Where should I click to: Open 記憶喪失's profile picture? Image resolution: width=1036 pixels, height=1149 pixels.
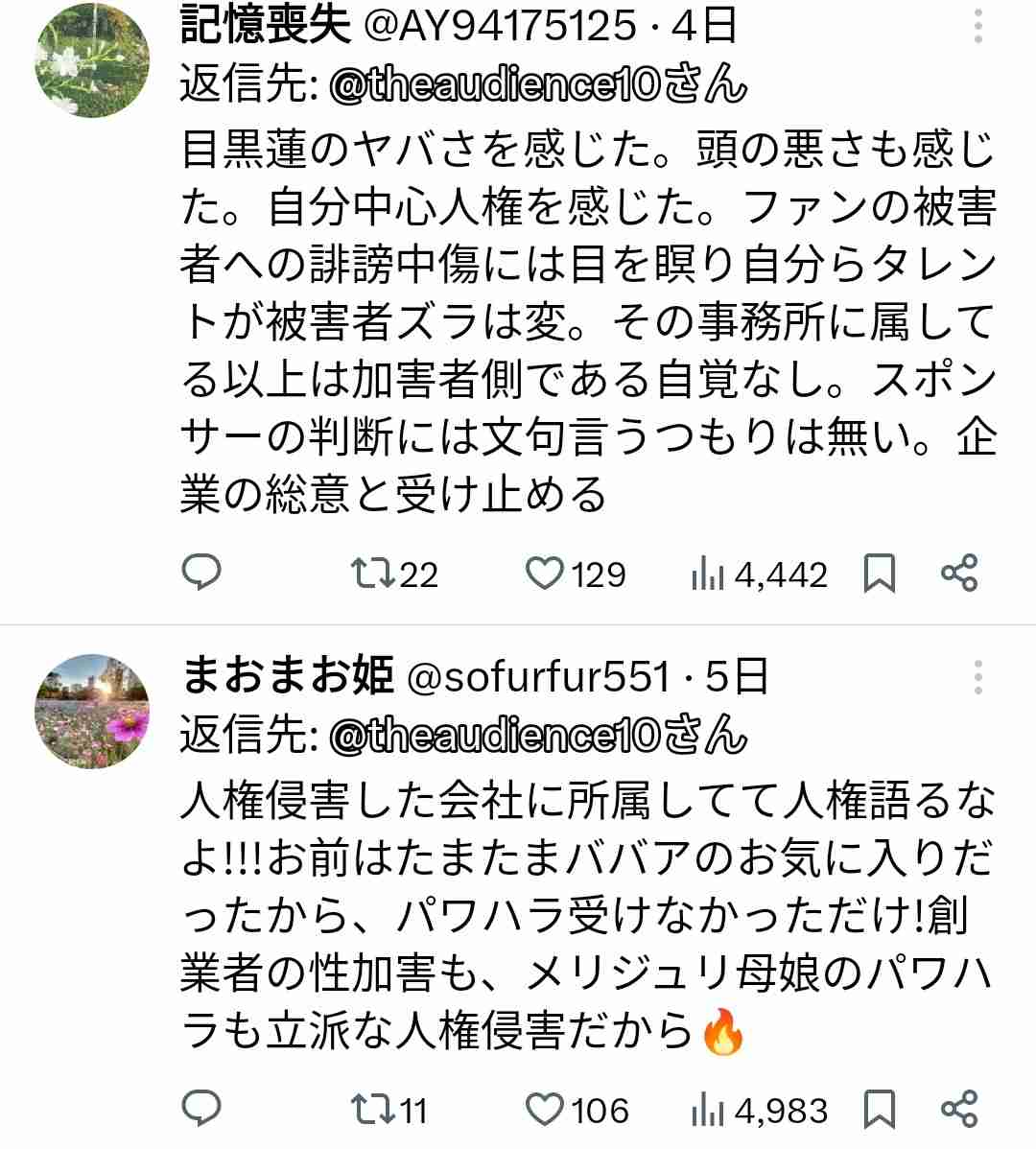click(x=92, y=59)
